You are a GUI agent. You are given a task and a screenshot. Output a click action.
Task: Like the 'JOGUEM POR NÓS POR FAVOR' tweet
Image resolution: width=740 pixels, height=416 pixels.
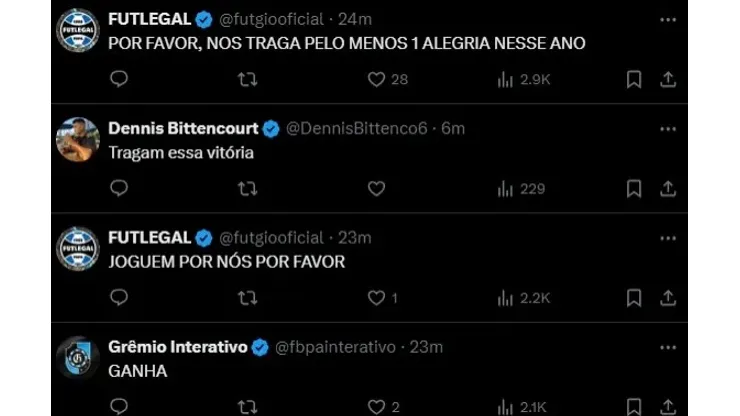click(377, 297)
